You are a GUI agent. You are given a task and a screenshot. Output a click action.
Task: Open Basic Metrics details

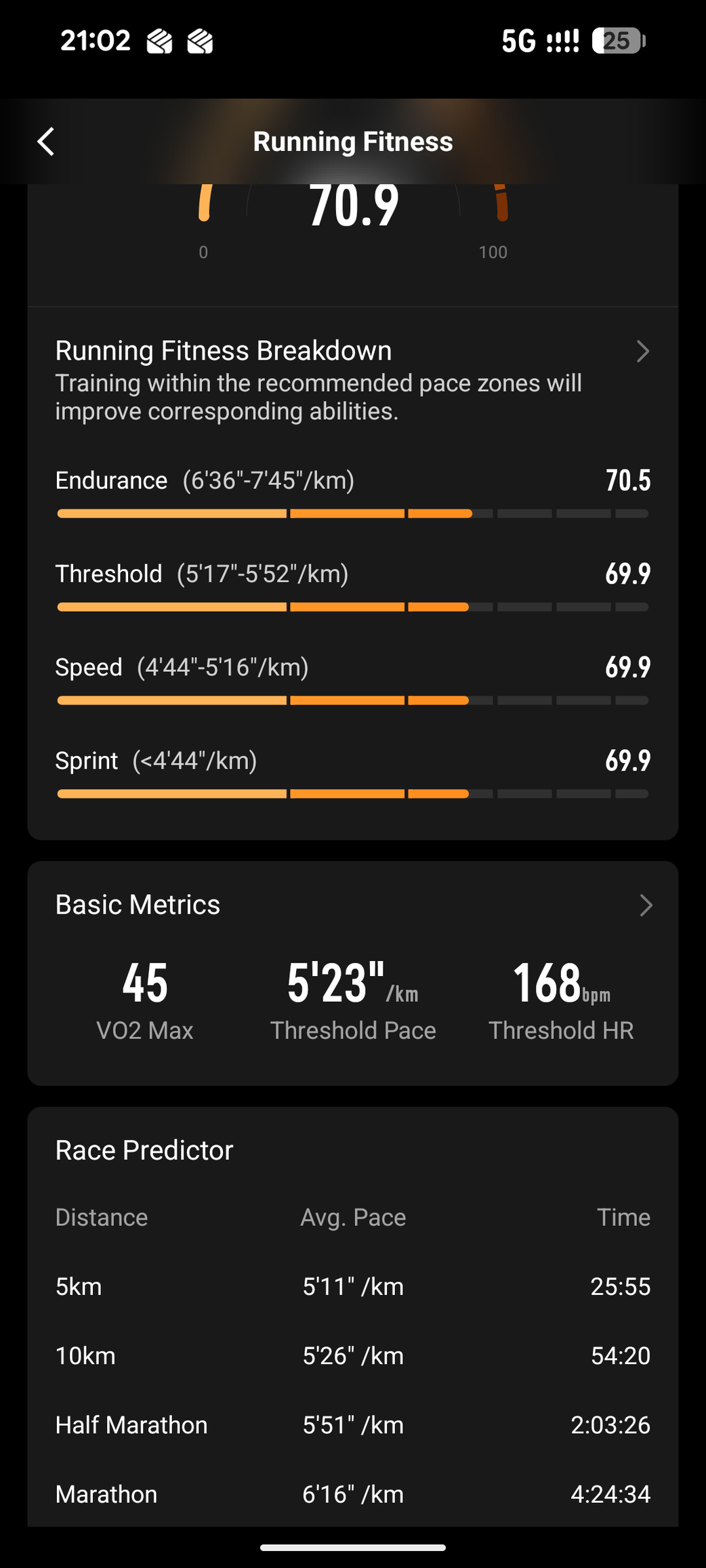(x=645, y=905)
